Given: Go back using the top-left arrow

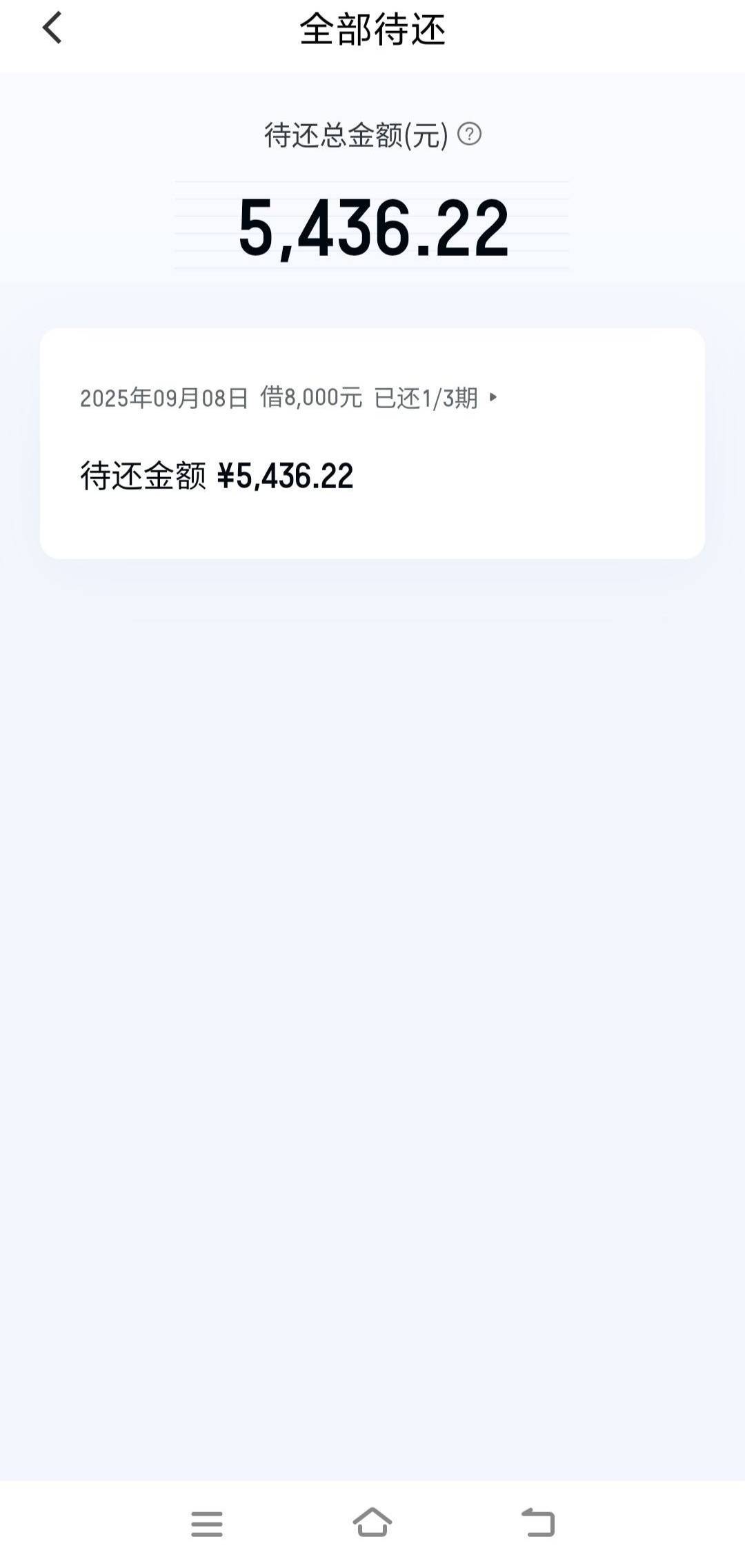Looking at the screenshot, I should (52, 28).
